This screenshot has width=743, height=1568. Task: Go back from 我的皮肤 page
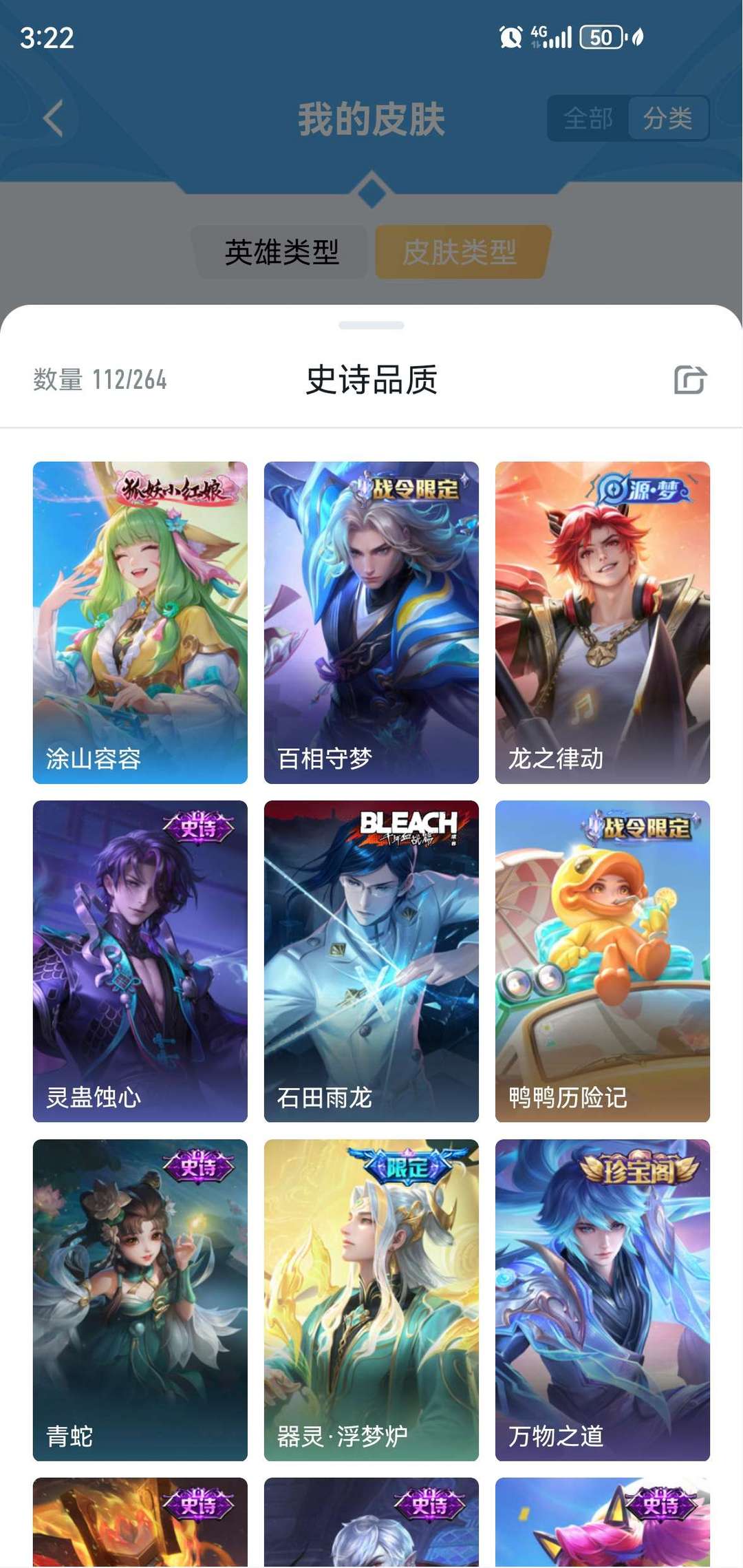(54, 118)
